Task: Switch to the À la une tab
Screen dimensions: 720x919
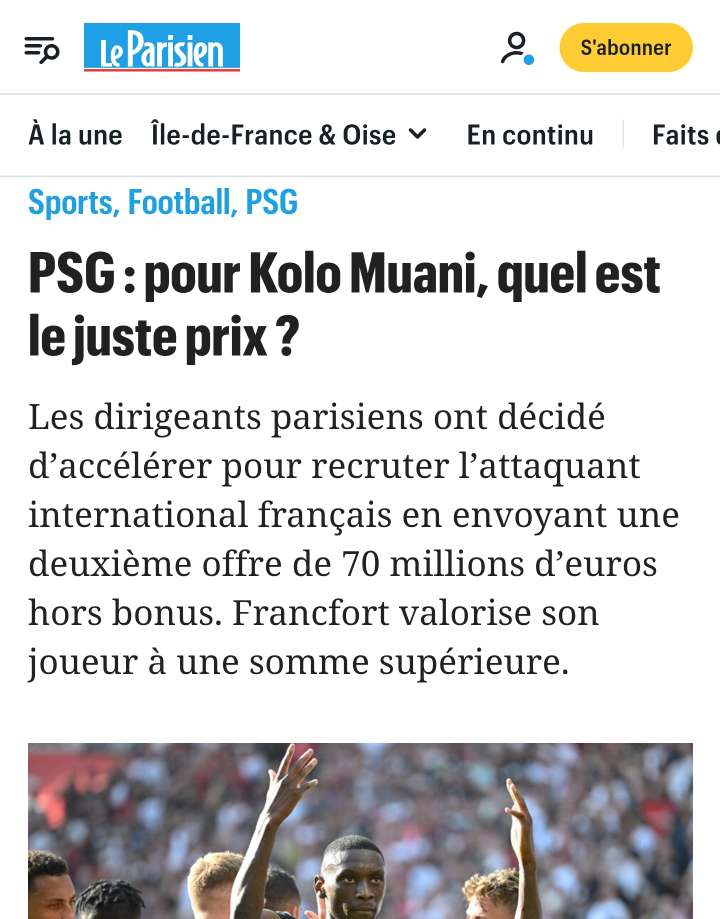Action: click(x=75, y=135)
